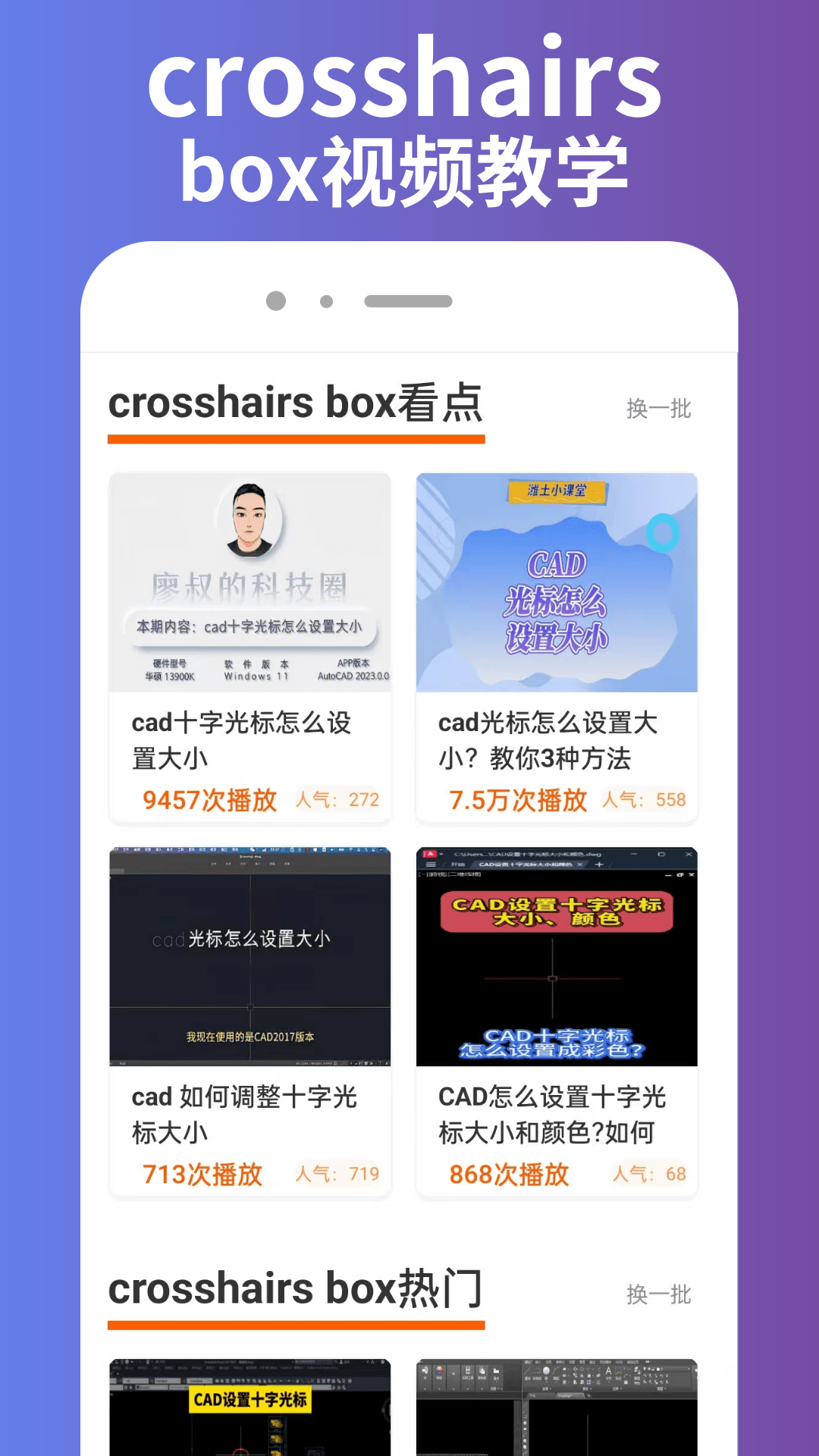Play the cad 如何调整十字光标大小 thumbnail
Screen dimensions: 819x1456
(x=250, y=957)
